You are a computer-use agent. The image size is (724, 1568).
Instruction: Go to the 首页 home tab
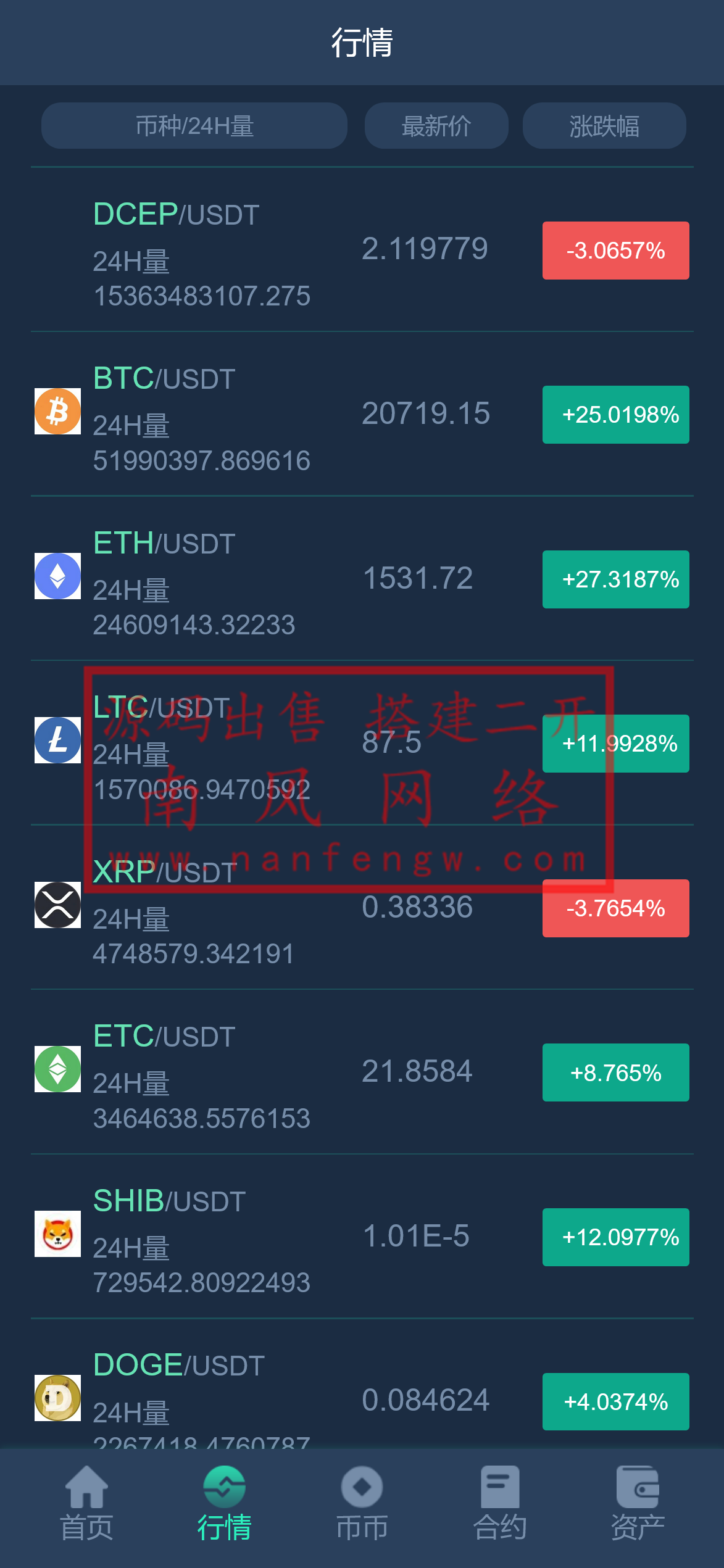86,1503
